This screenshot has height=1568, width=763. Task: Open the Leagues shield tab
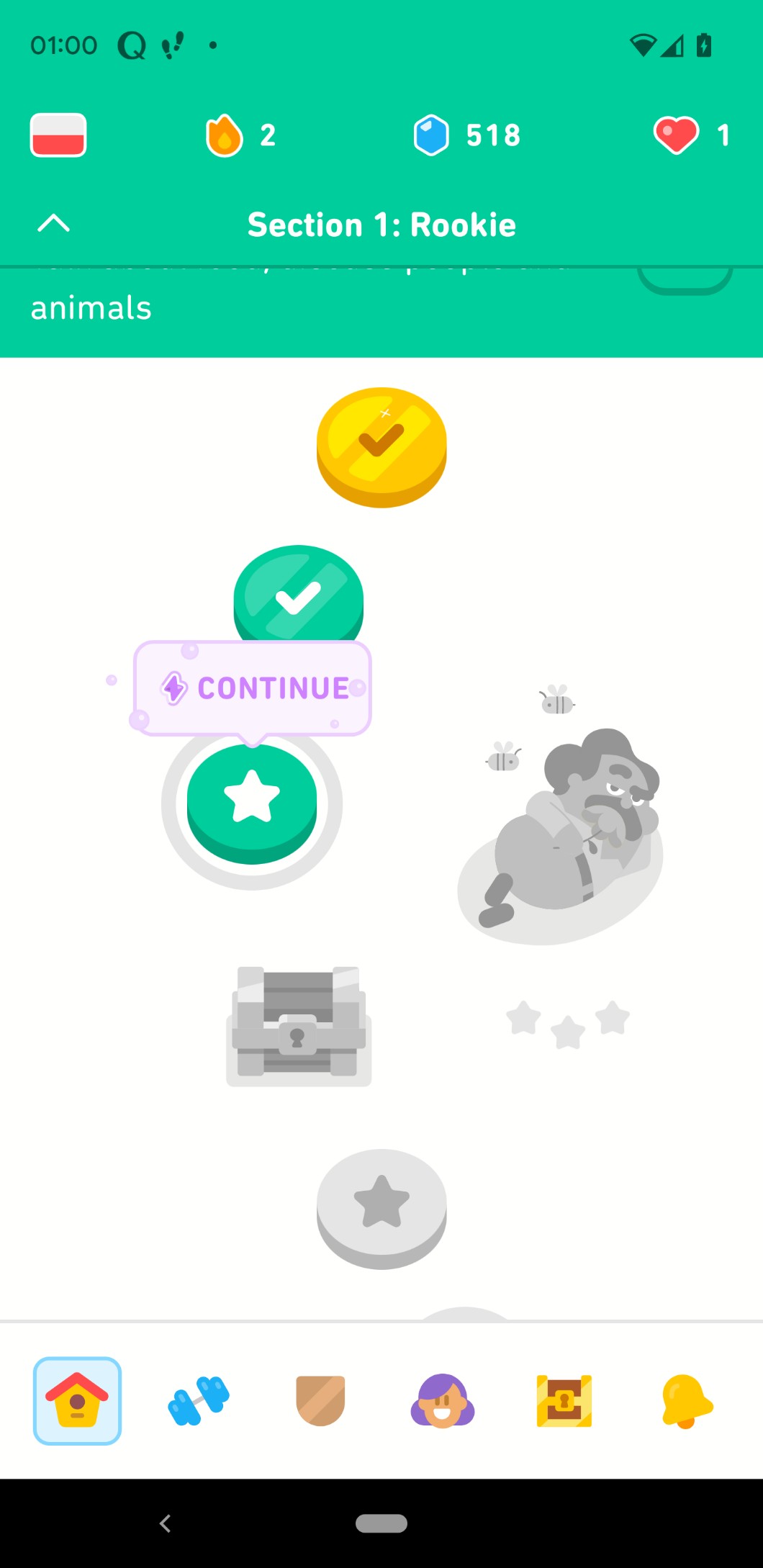click(x=320, y=1401)
